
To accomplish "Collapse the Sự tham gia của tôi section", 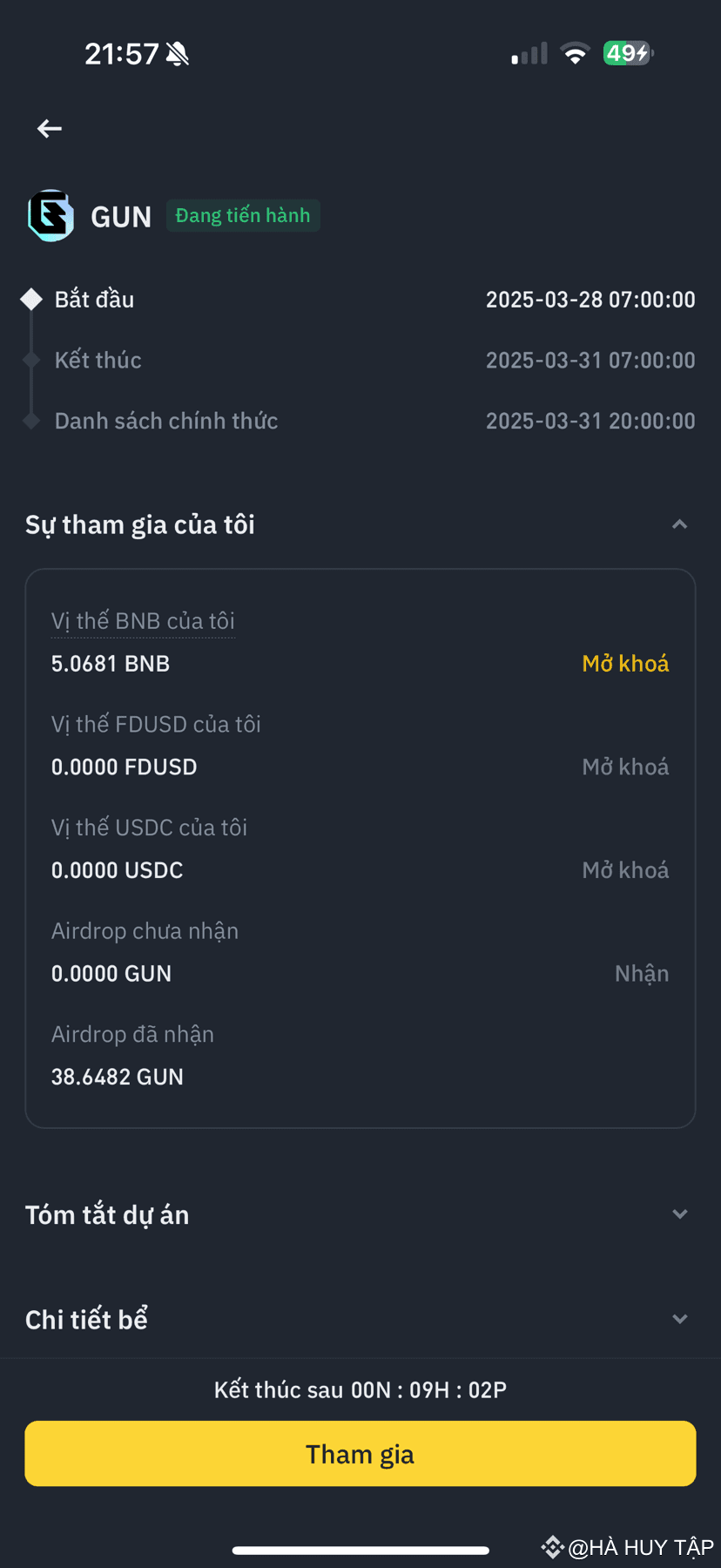I will (679, 524).
